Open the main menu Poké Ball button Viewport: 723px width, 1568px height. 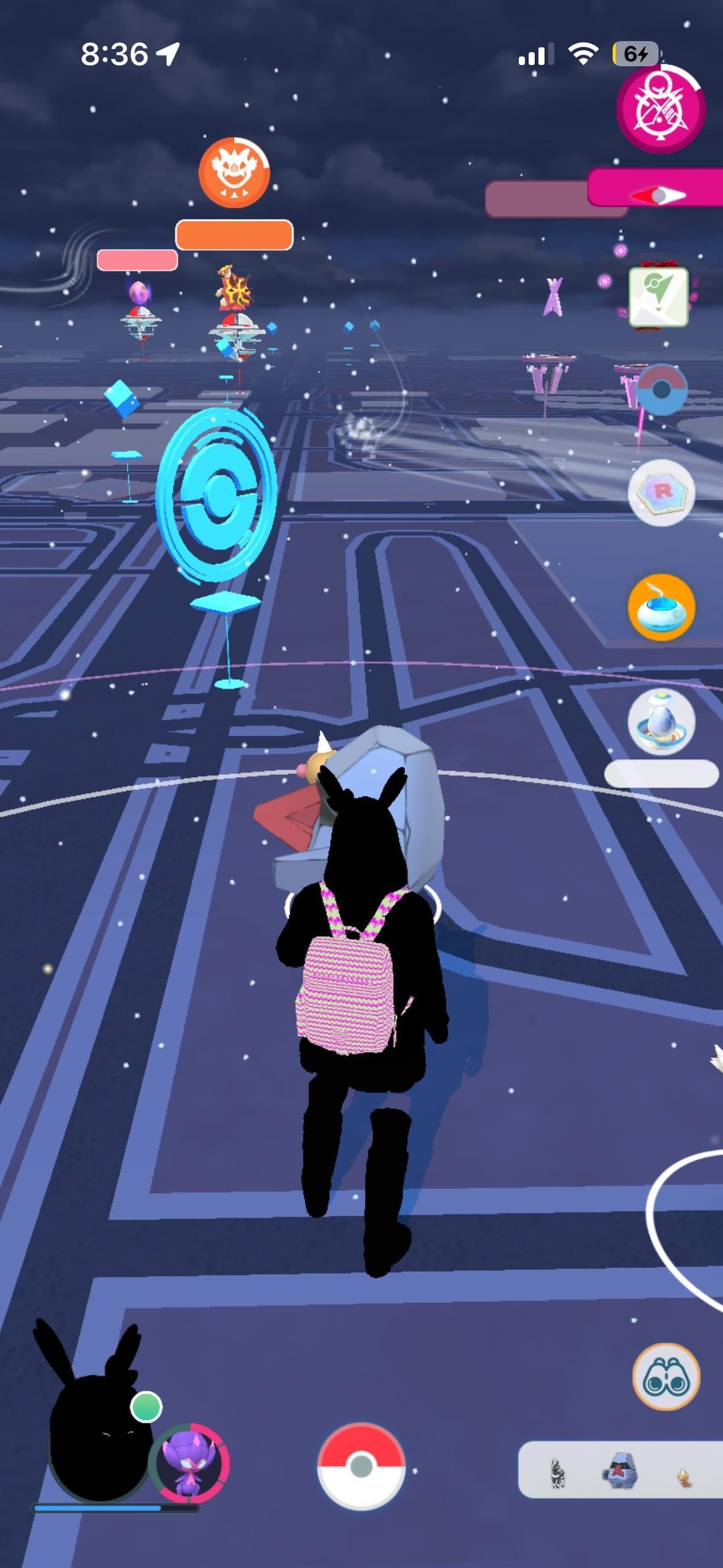(361, 1466)
